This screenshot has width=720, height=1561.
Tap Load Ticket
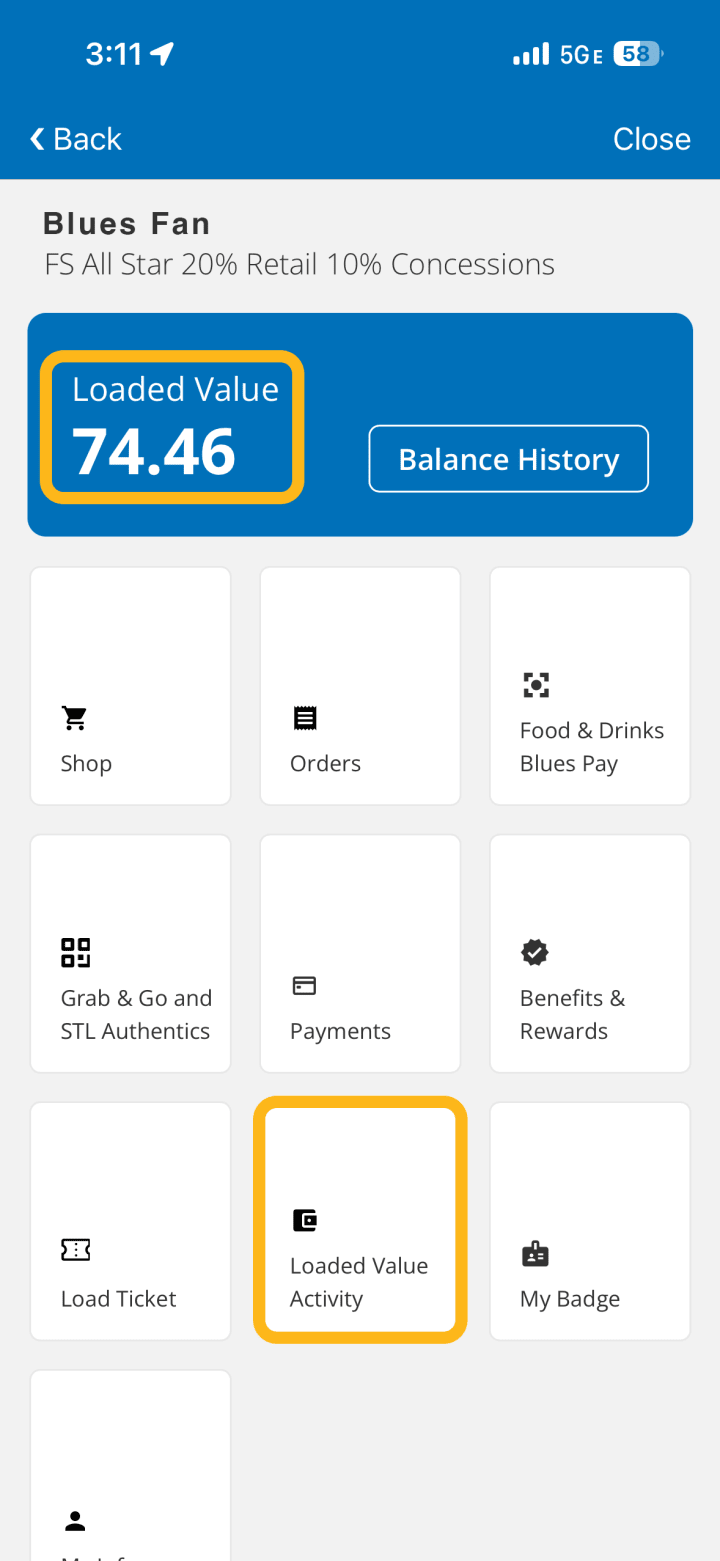131,1221
